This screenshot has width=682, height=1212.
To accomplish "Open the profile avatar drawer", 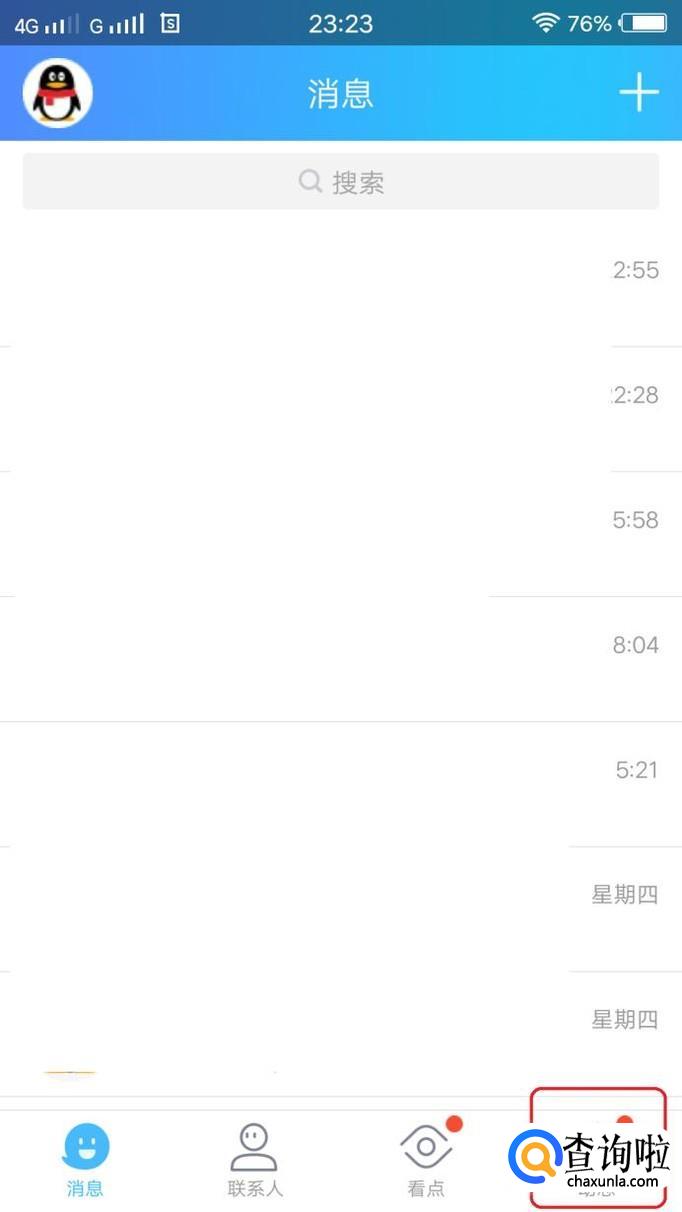I will click(x=58, y=93).
